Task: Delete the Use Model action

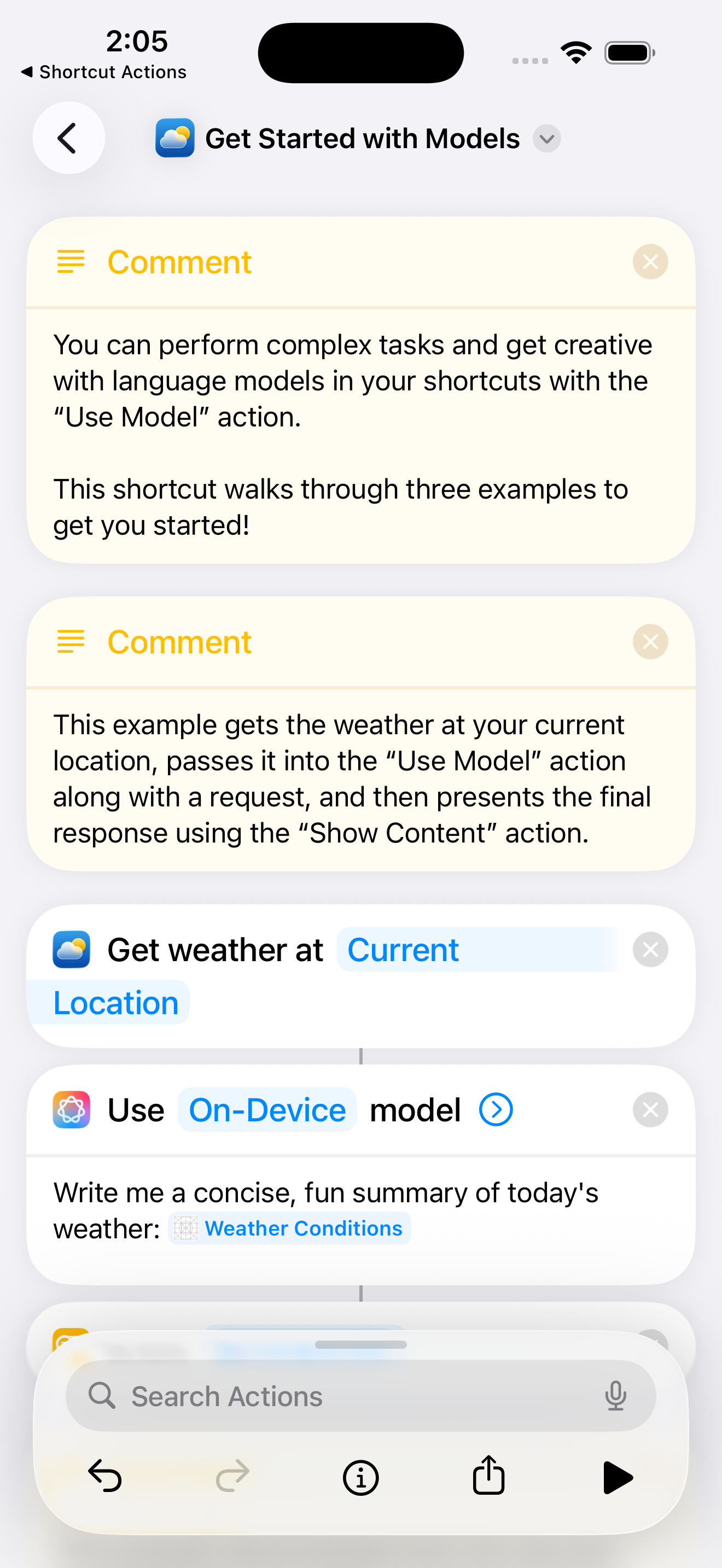Action: pos(650,1110)
